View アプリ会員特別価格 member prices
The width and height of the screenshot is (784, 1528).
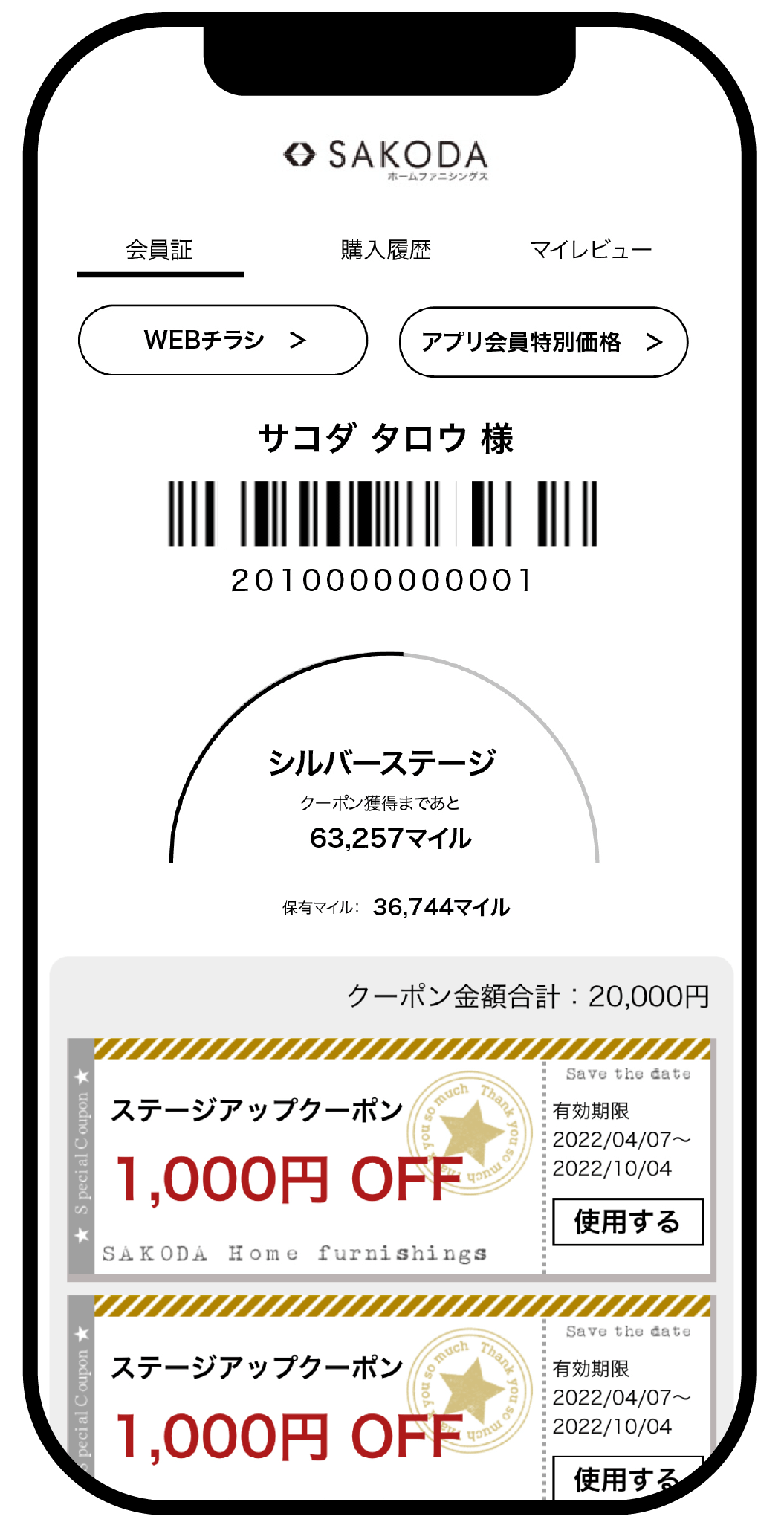tap(543, 342)
